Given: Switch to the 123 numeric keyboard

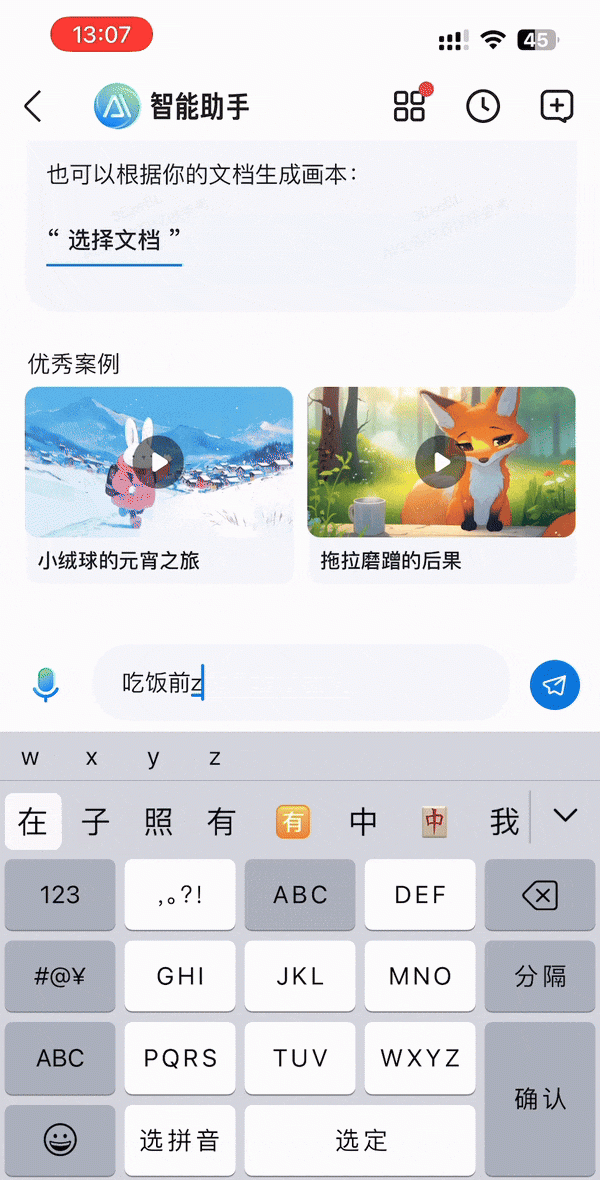Looking at the screenshot, I should [x=60, y=895].
